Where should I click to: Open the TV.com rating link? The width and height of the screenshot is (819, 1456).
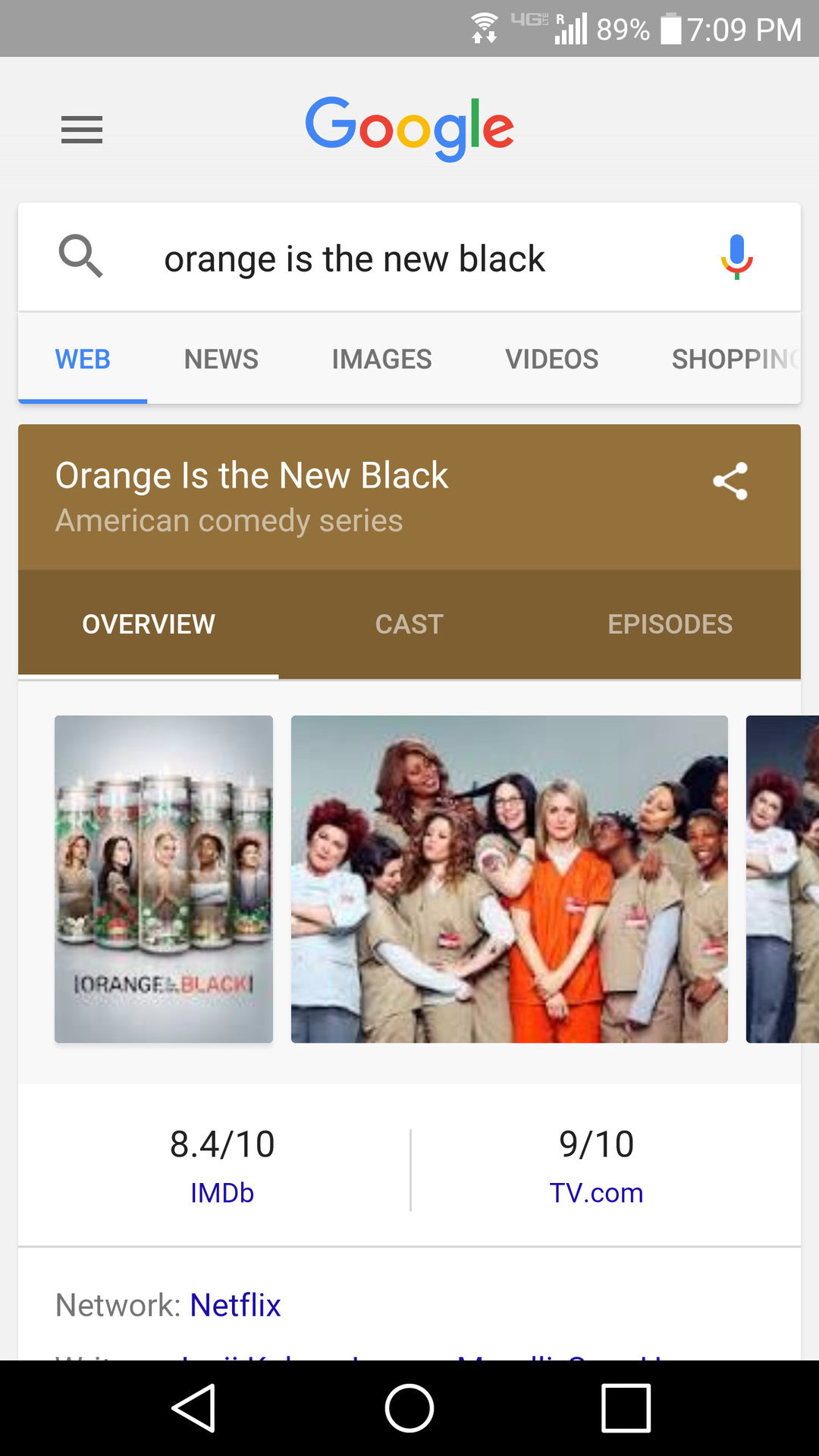[x=596, y=1193]
